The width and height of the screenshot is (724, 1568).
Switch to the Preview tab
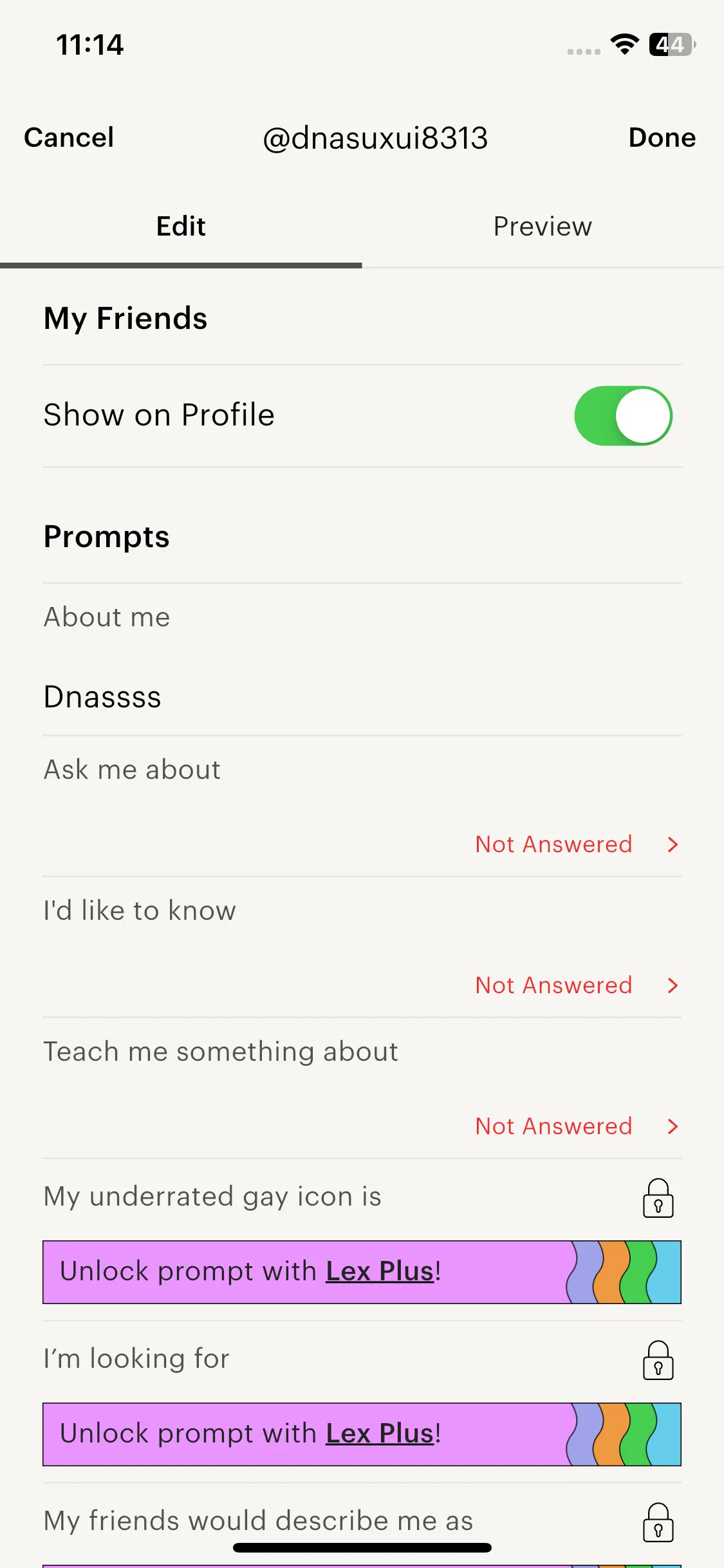click(x=543, y=227)
